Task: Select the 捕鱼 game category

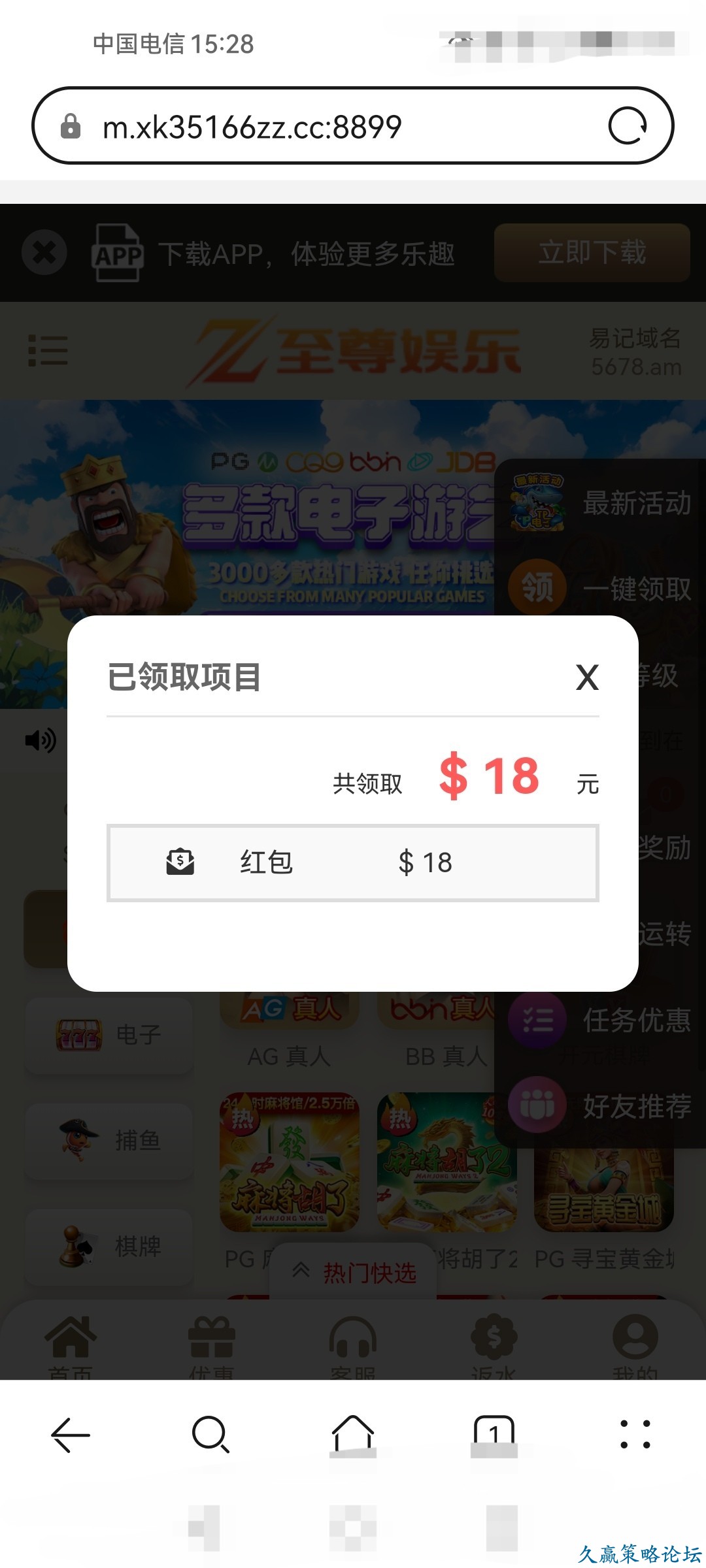Action: 109,1140
